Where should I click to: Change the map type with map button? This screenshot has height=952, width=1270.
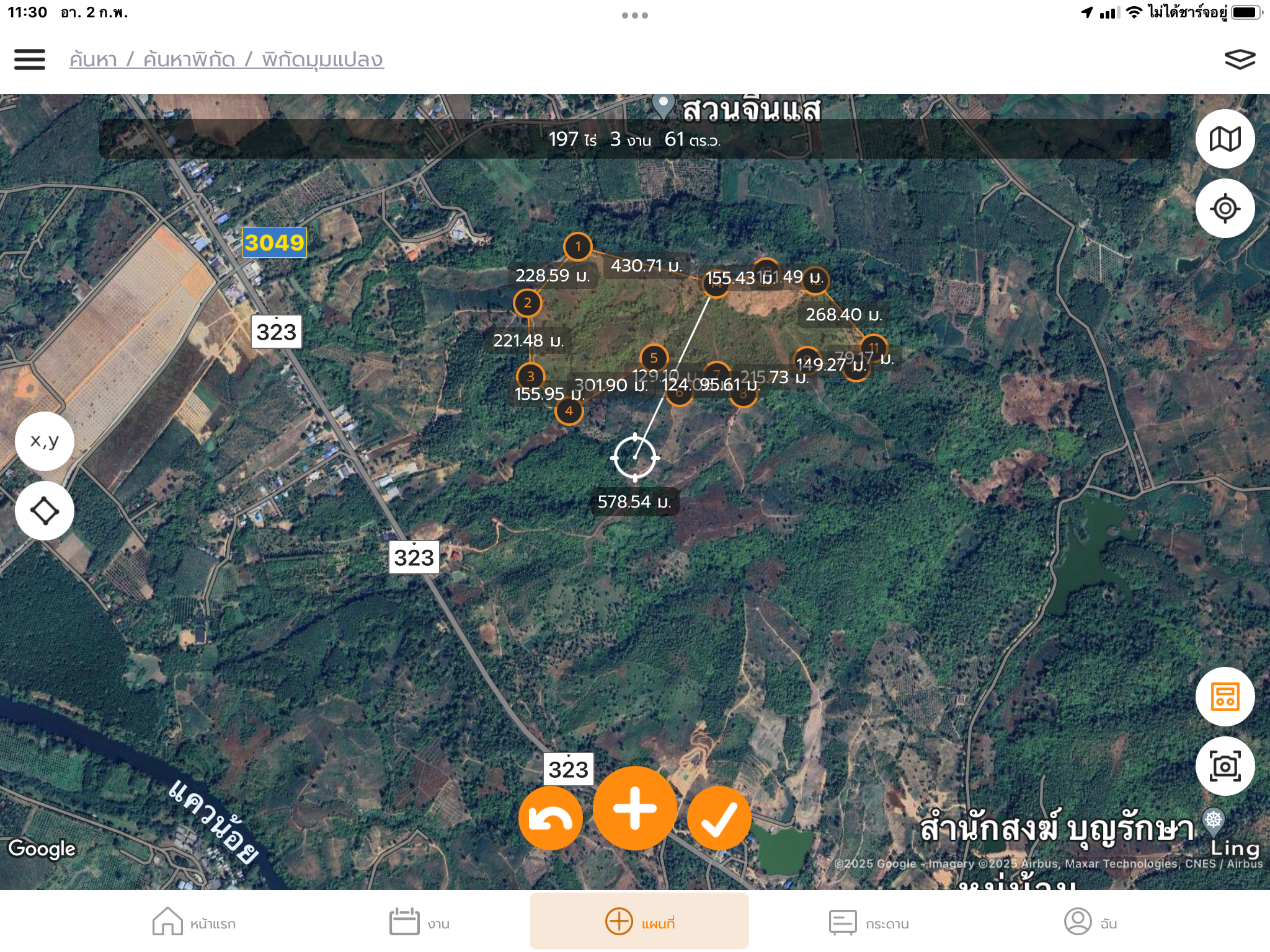pos(1225,139)
